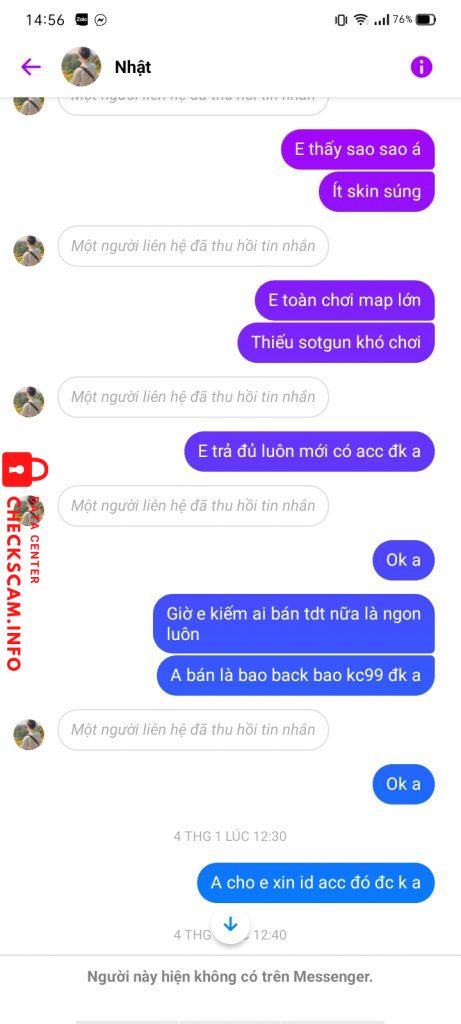Go back using the purple arrow
The image size is (461, 1024).
click(x=31, y=67)
